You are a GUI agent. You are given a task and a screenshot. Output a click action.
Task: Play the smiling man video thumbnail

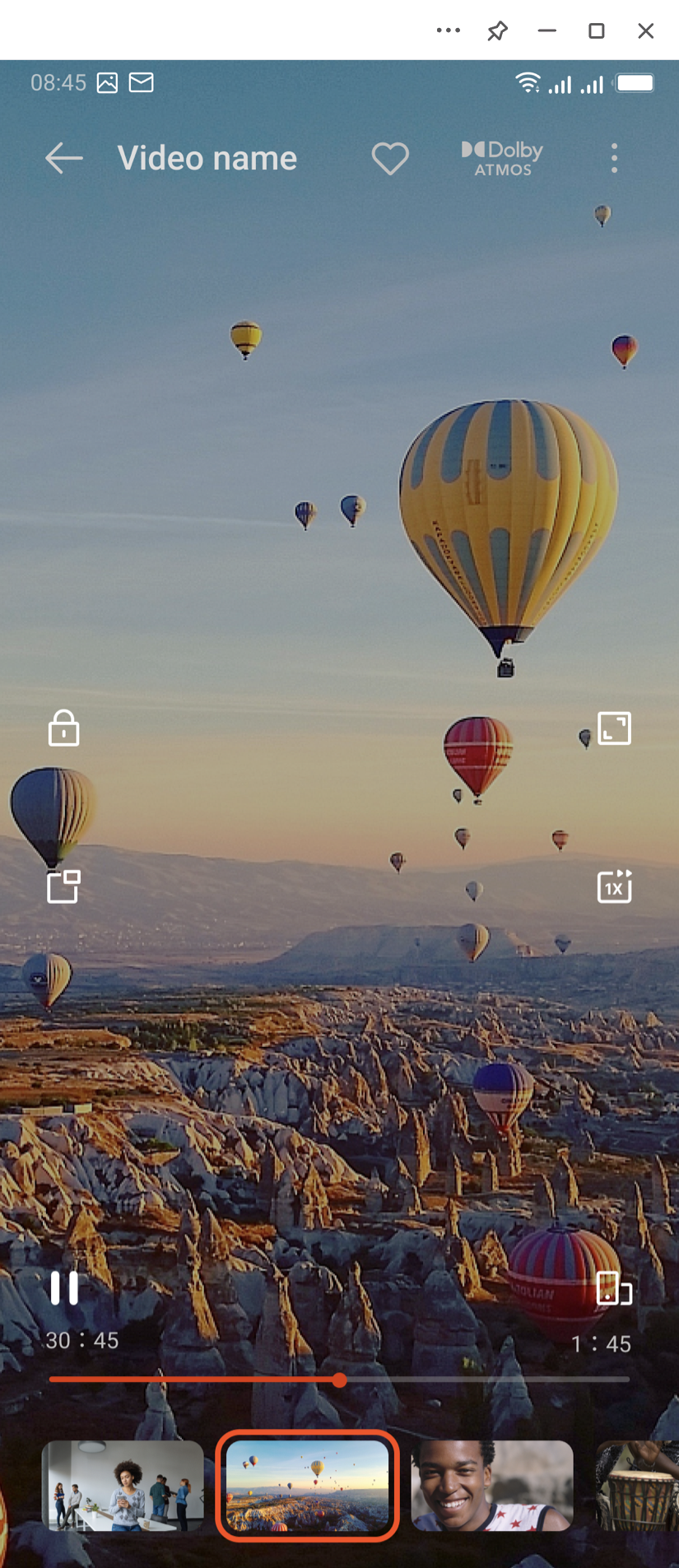[491, 1485]
